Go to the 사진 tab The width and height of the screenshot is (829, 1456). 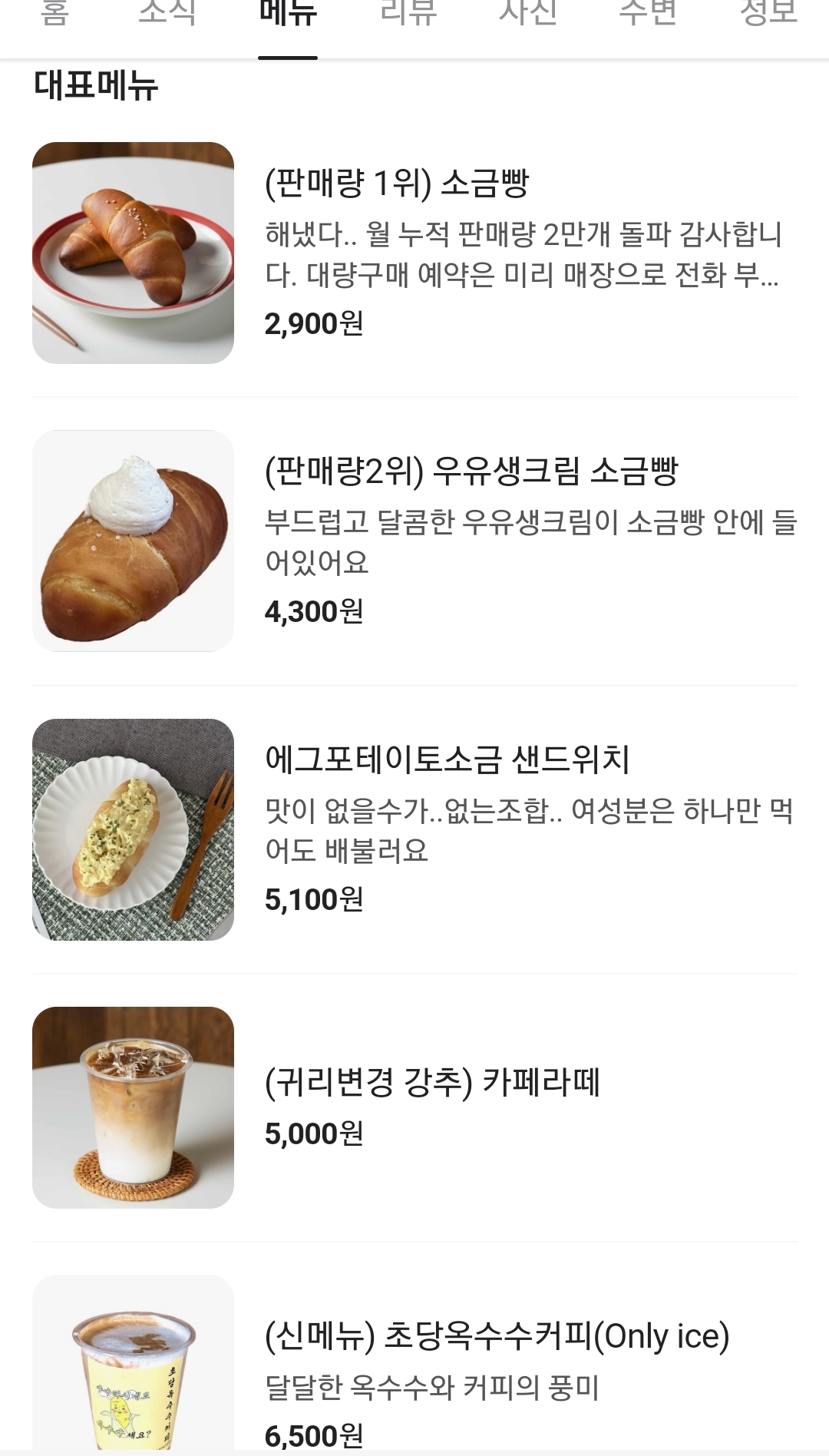[x=528, y=14]
